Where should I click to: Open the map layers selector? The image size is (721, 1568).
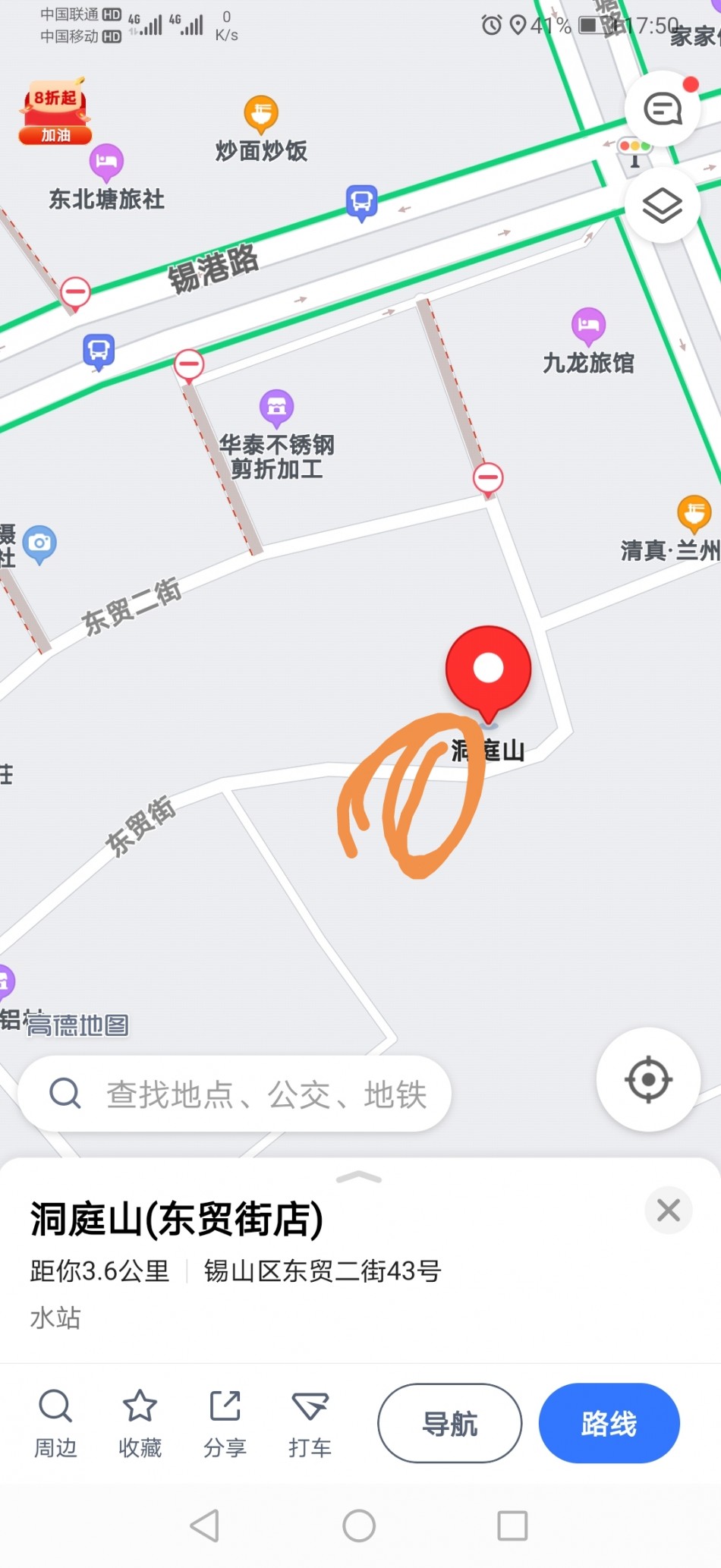[x=662, y=205]
